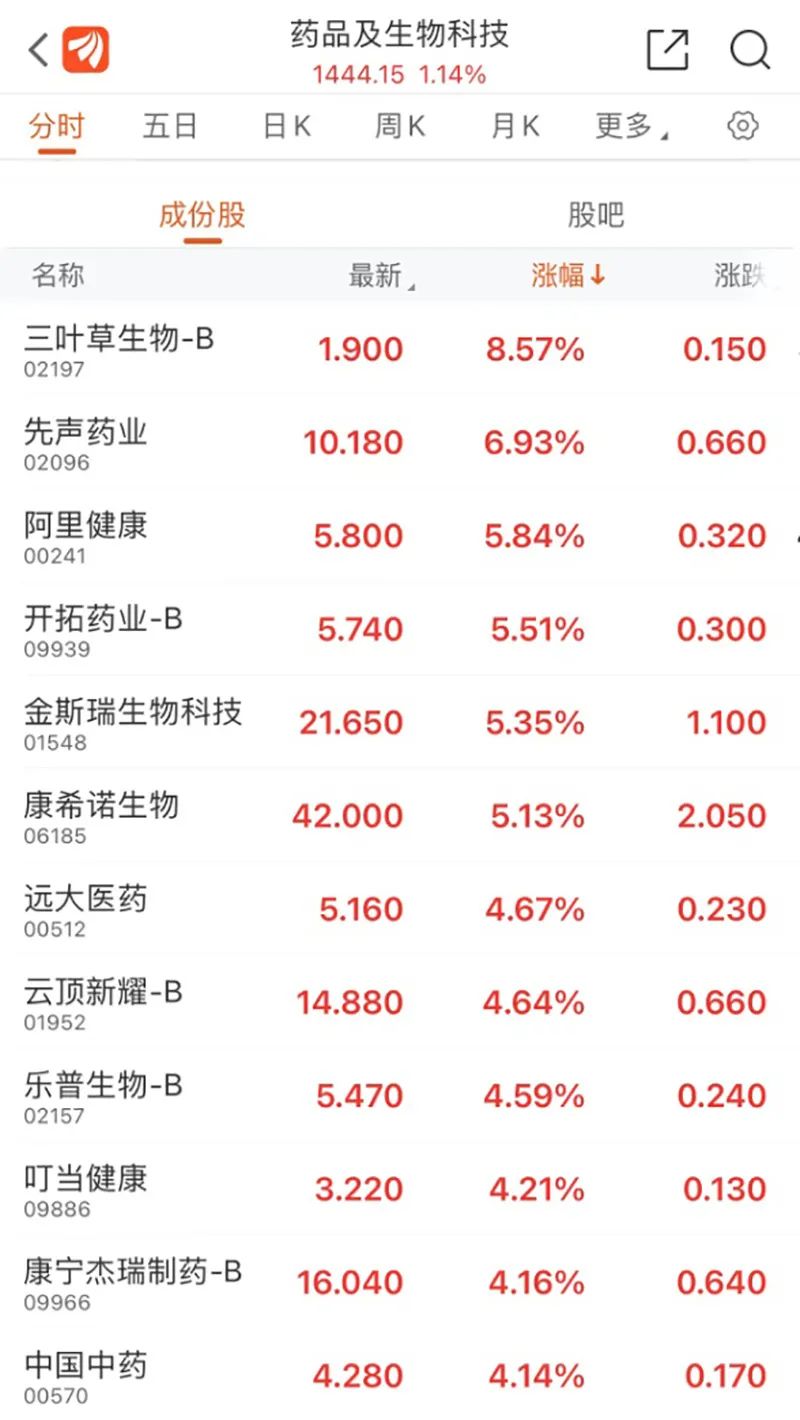Open stock 叮当健康
This screenshot has width=800, height=1420.
point(400,1189)
